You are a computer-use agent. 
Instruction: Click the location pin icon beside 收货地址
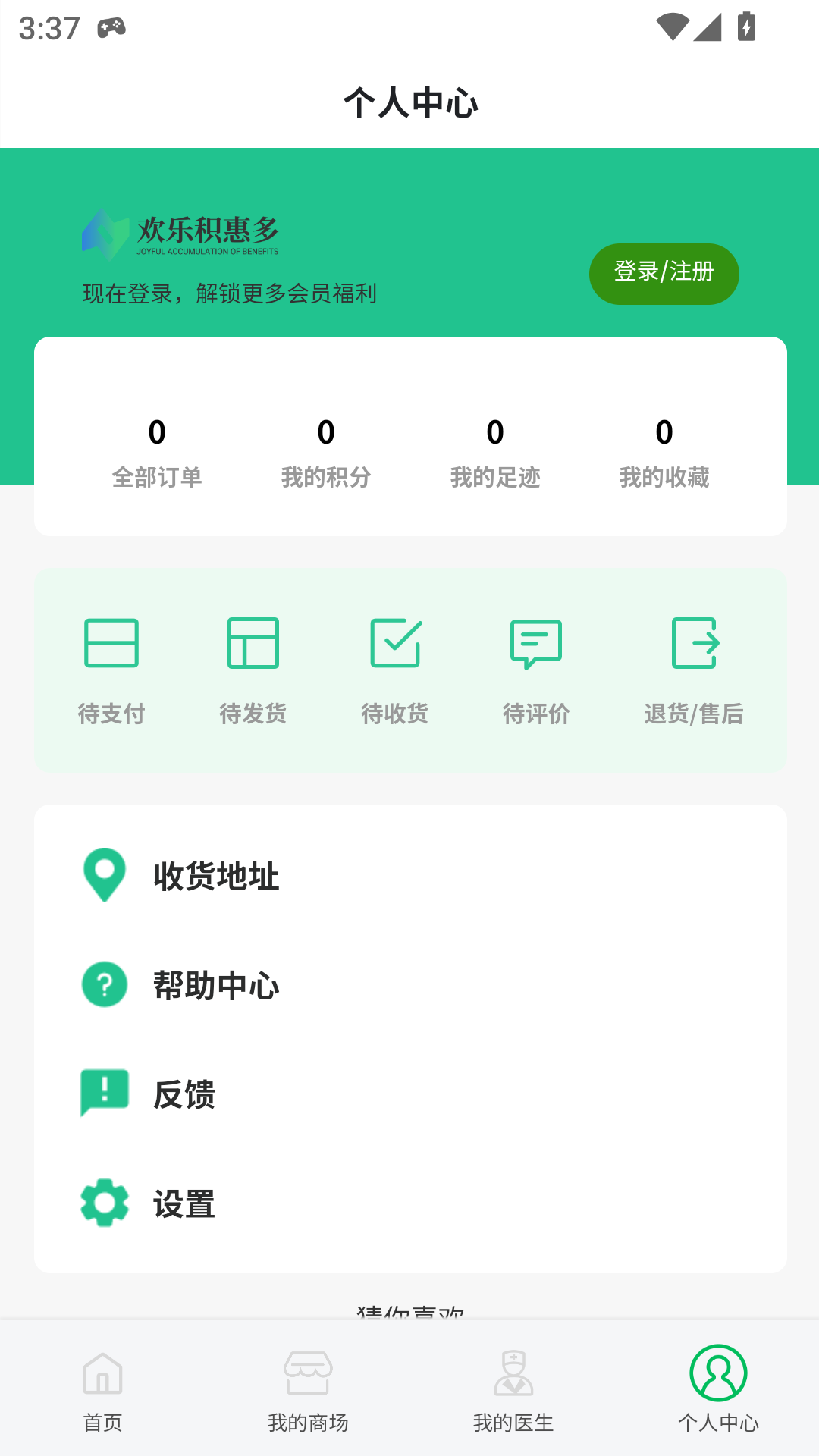click(x=104, y=876)
